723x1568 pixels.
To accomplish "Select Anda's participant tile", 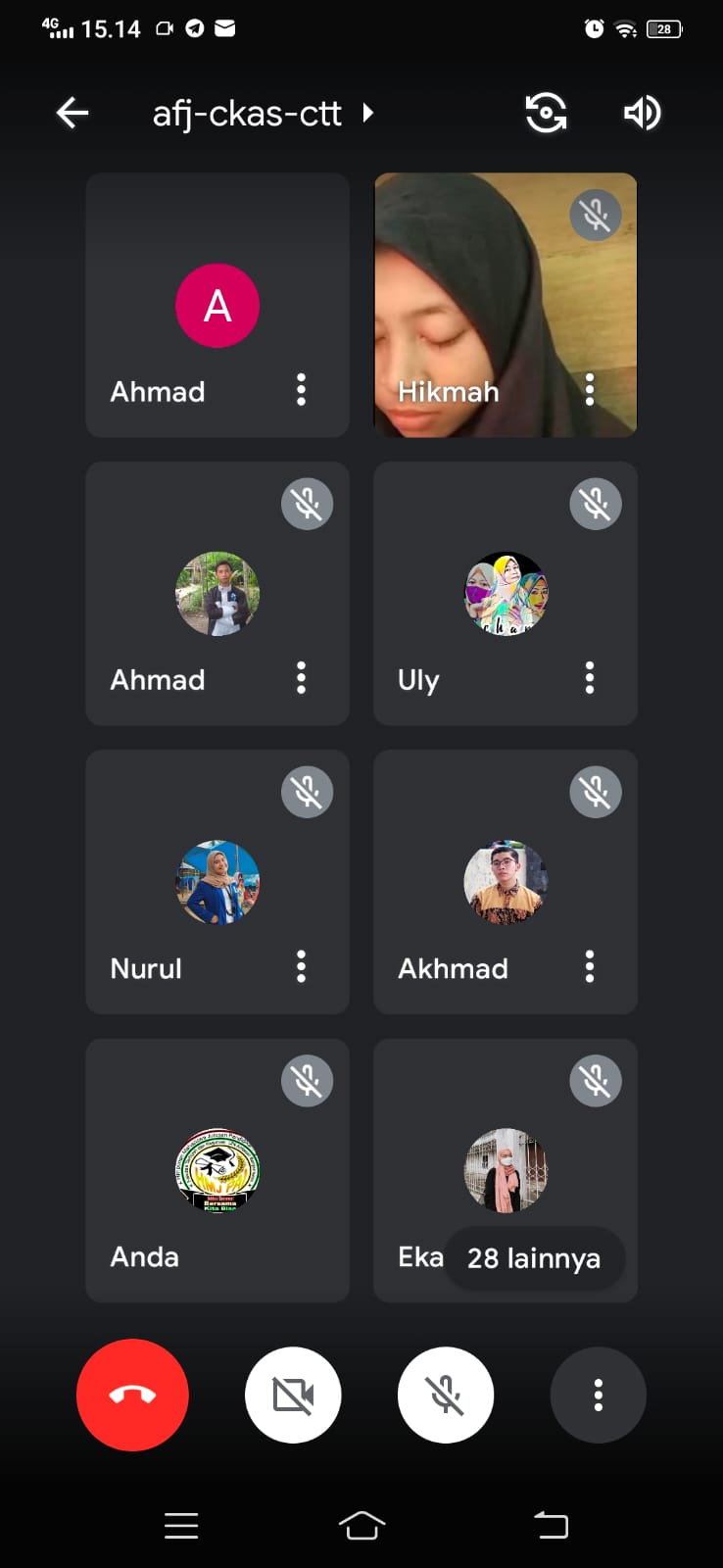I will 217,1170.
